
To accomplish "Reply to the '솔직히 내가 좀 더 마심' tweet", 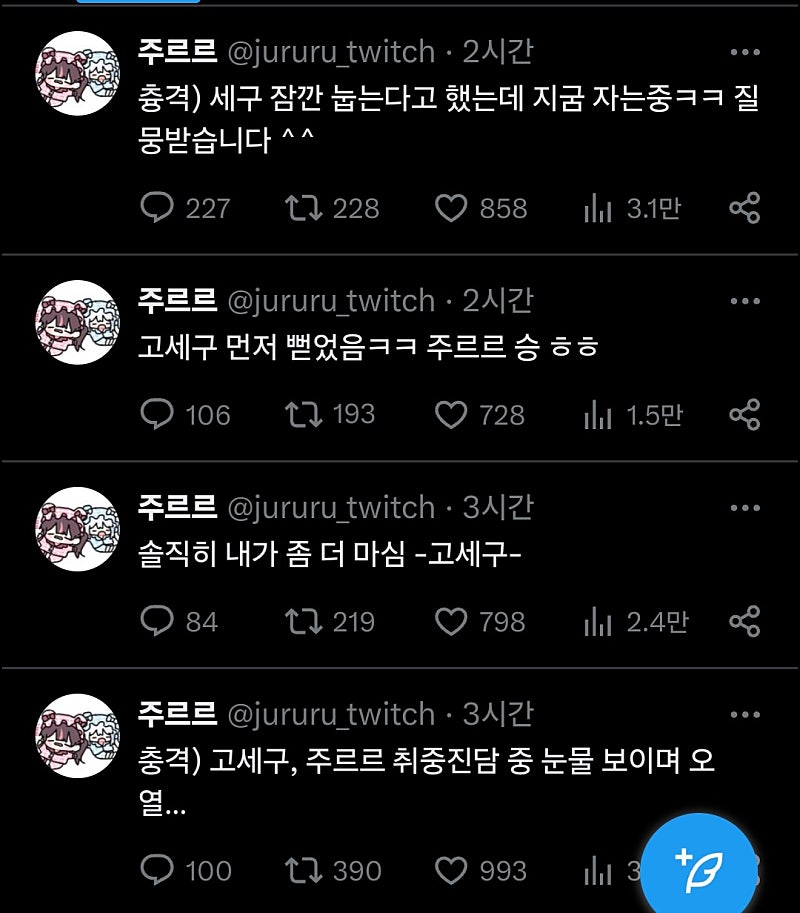I will 157,621.
